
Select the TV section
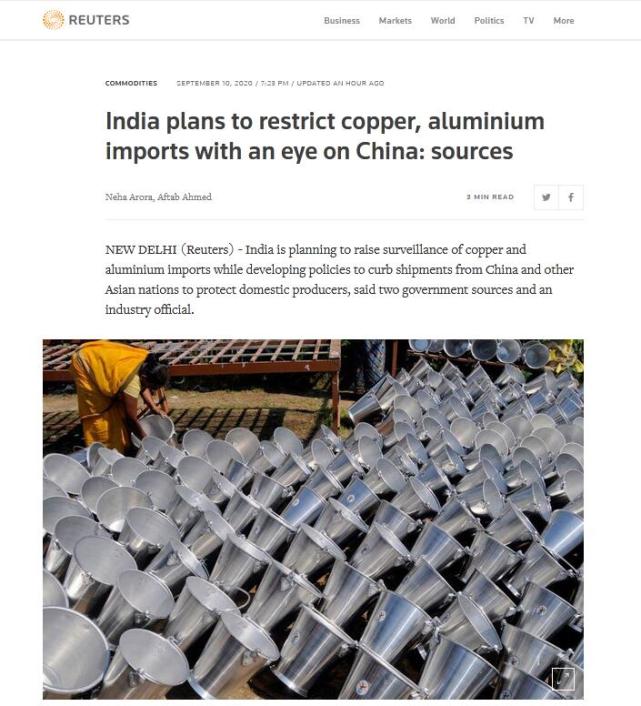click(x=528, y=20)
